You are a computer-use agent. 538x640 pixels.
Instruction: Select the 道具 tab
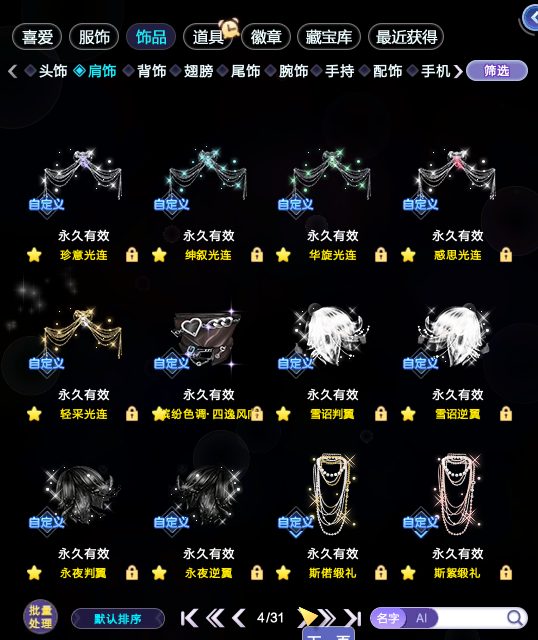(208, 37)
